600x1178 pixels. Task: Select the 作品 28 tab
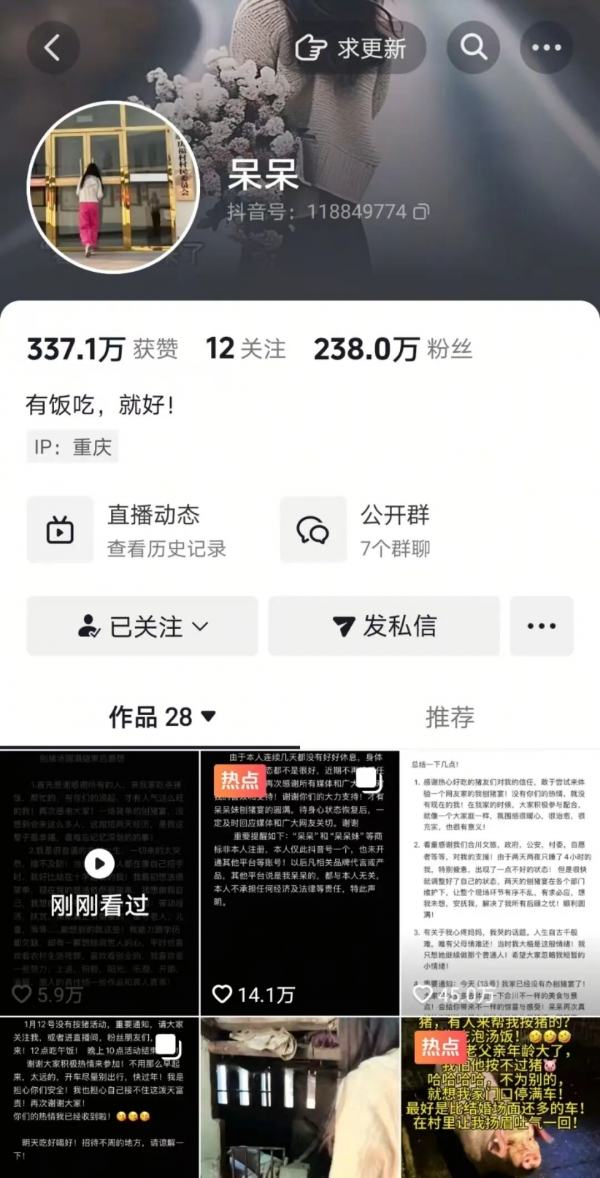tap(162, 717)
